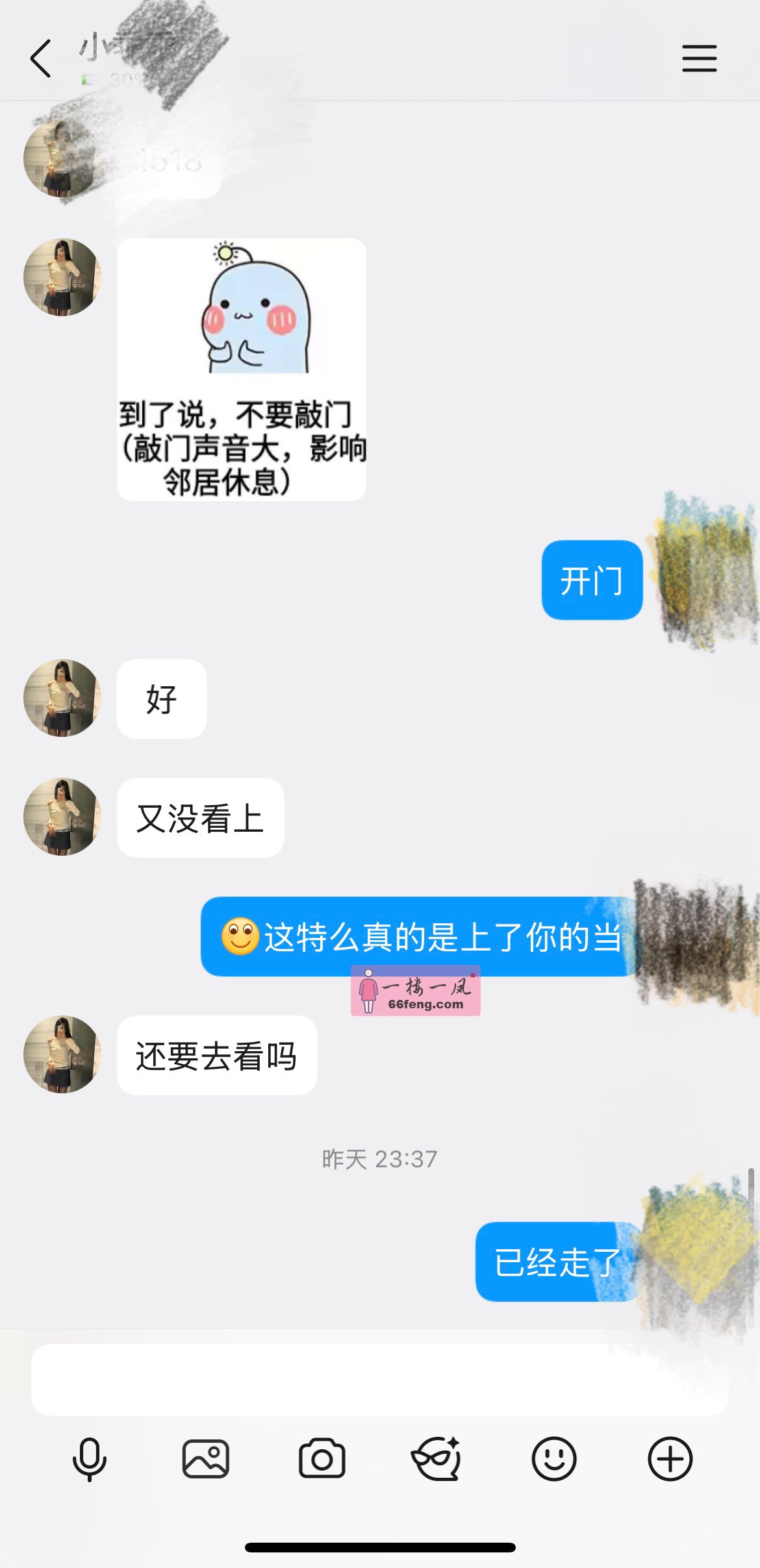The width and height of the screenshot is (760, 1568).
Task: Tap the back arrow to exit chat
Action: 41,57
